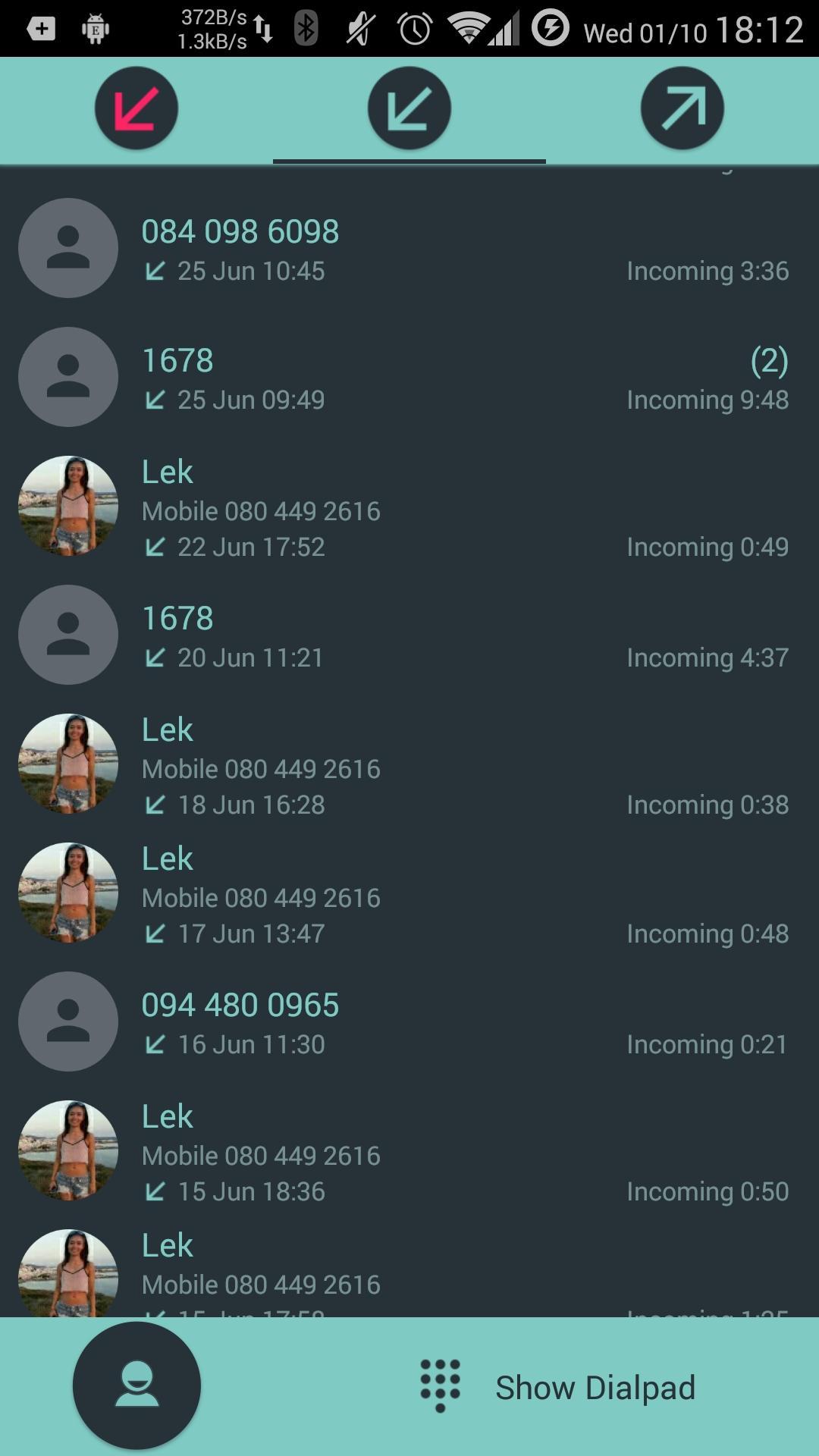
Task: Click the incoming call arrow beside 25 Jun 10:45
Action: click(155, 271)
